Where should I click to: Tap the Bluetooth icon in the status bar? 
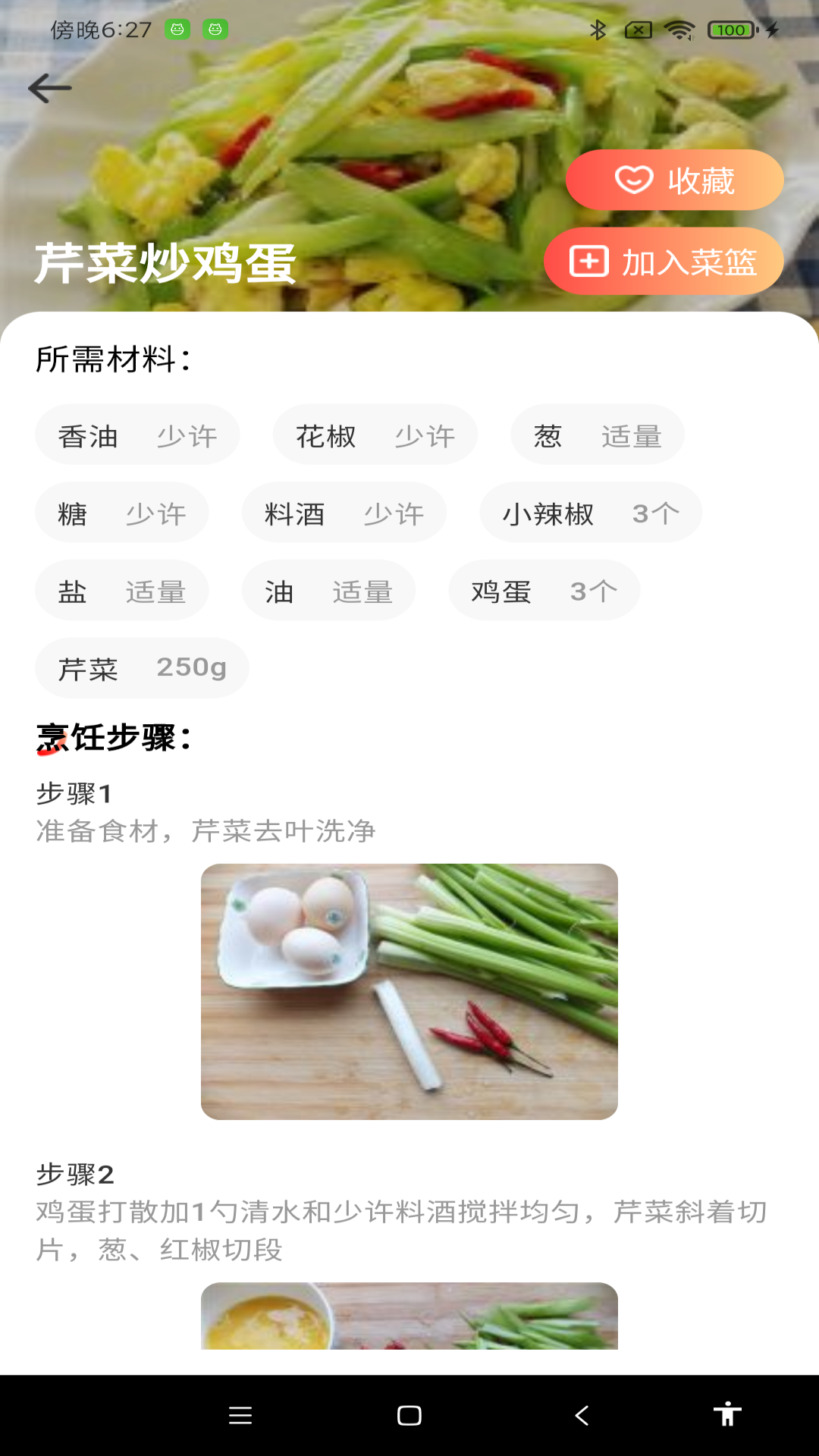598,29
